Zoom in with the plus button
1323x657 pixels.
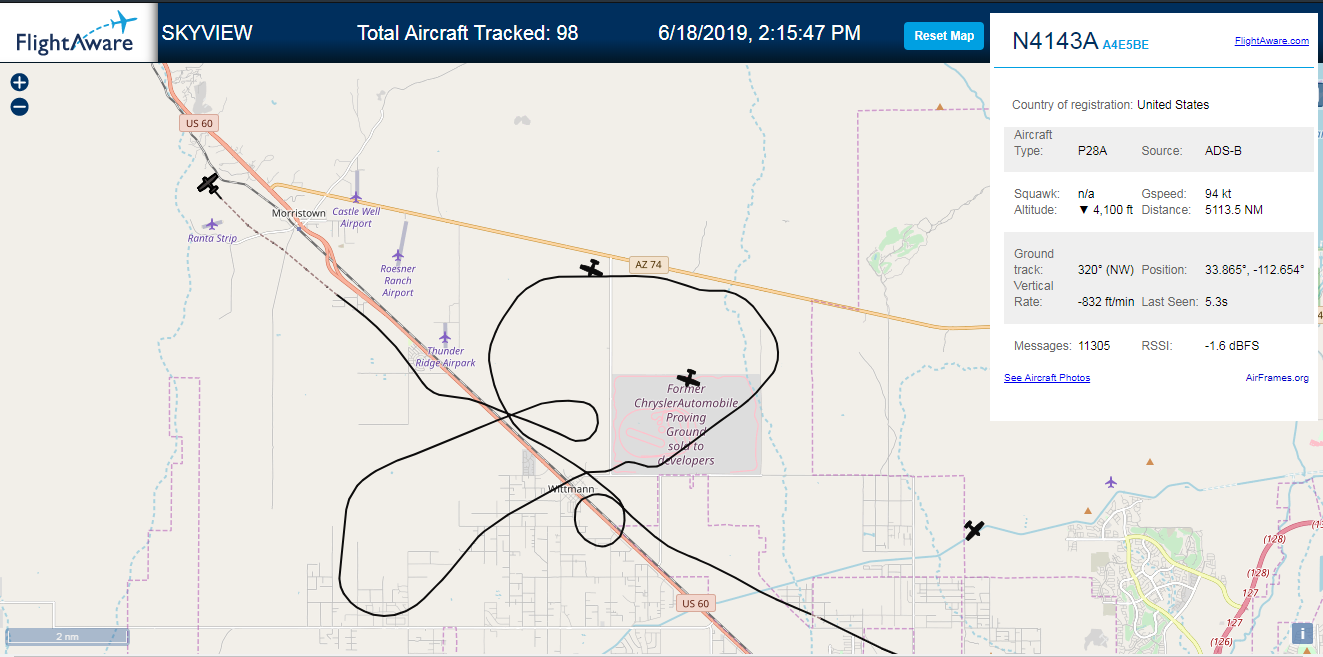click(19, 83)
